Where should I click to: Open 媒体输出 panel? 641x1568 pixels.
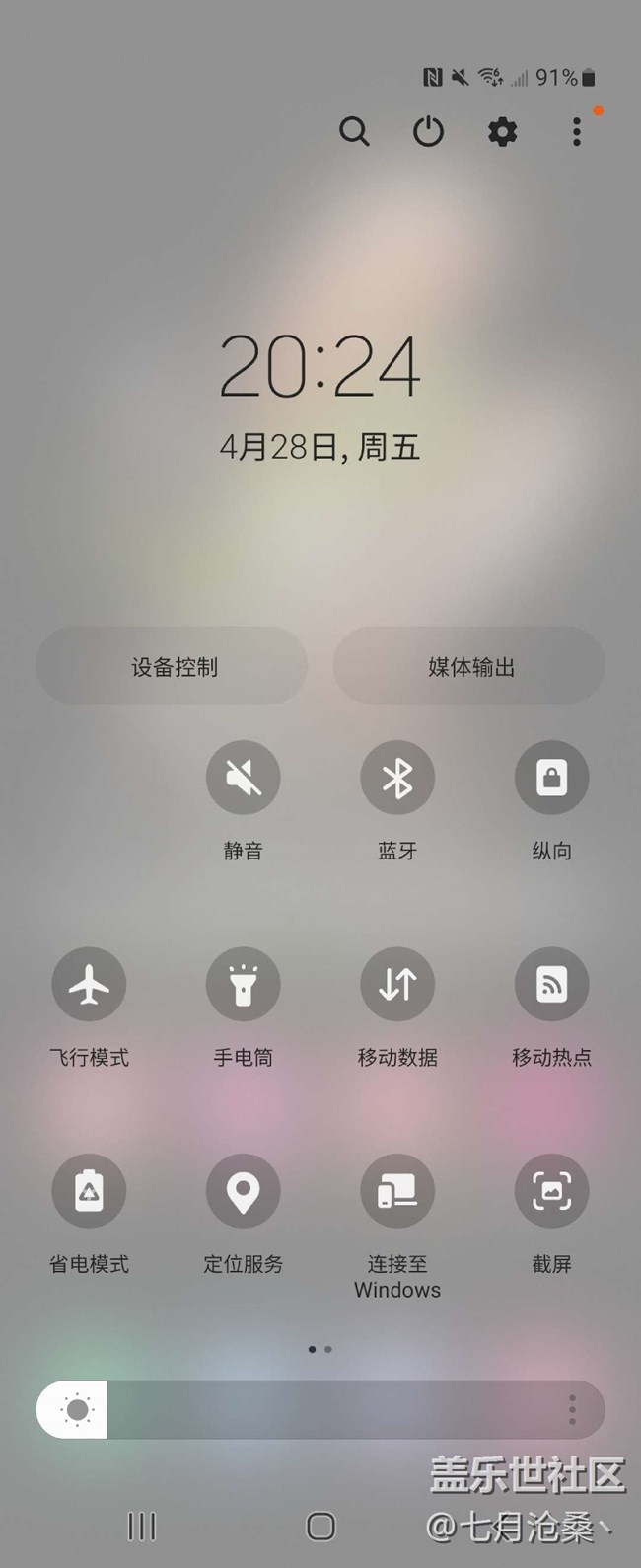469,667
